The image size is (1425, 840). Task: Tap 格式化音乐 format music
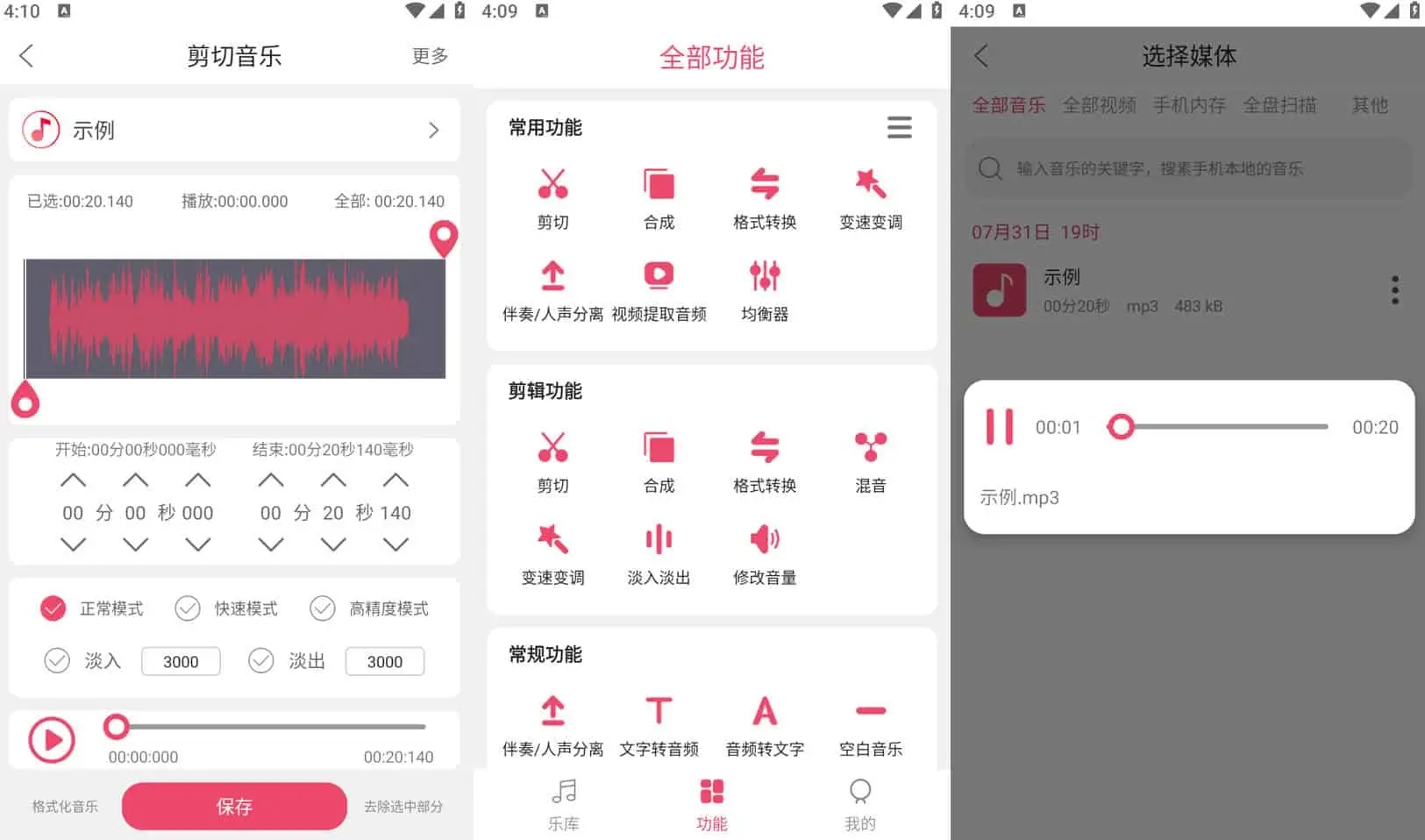tap(65, 806)
